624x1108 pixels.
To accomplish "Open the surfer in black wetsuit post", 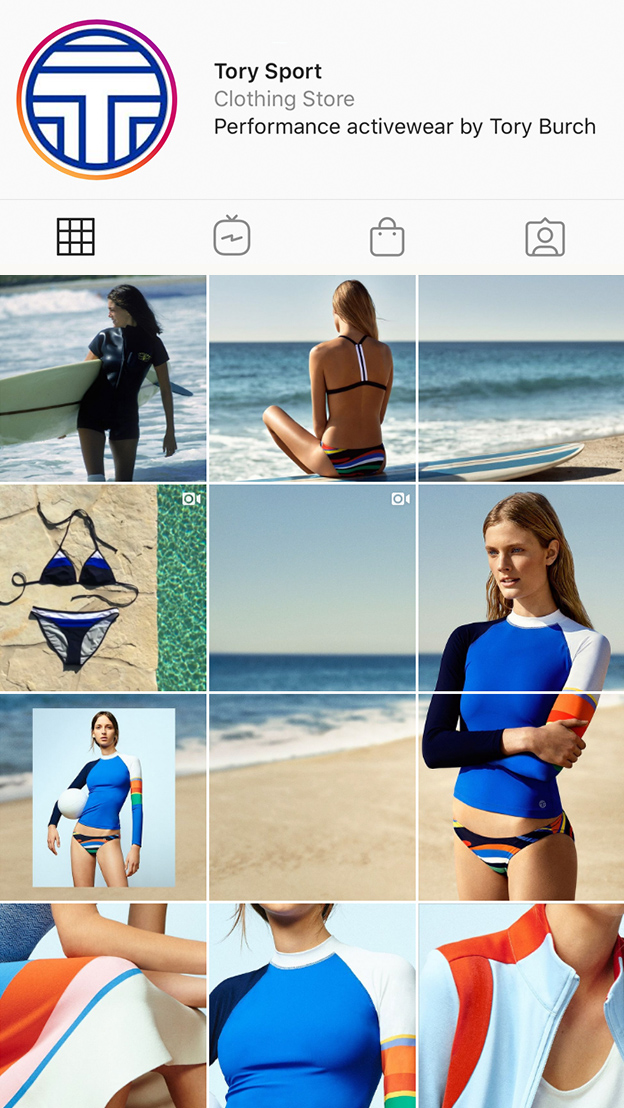I will tap(103, 379).
